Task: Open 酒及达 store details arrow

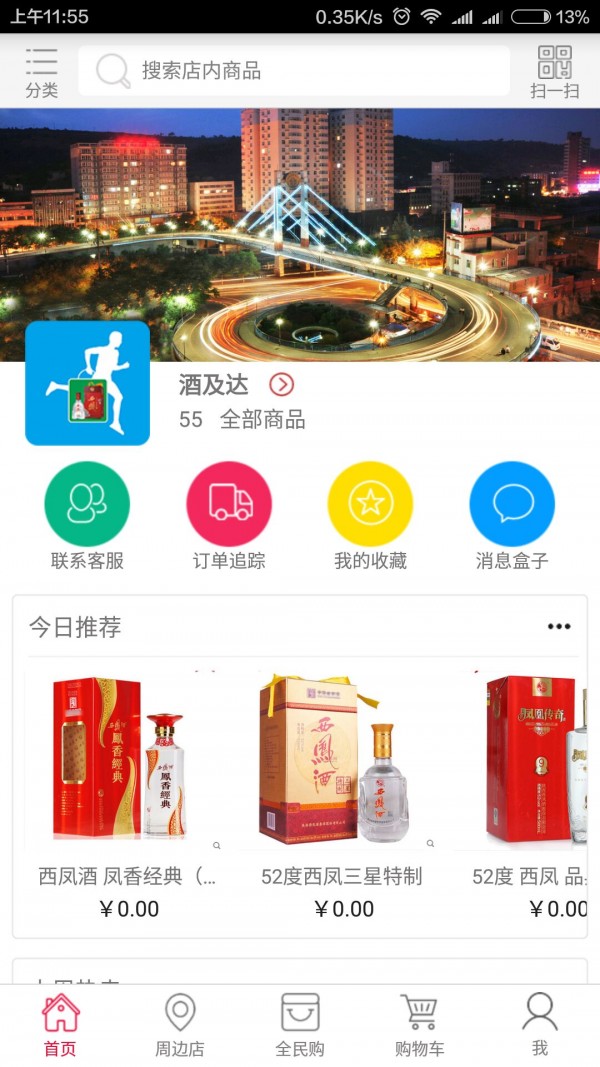Action: (282, 385)
